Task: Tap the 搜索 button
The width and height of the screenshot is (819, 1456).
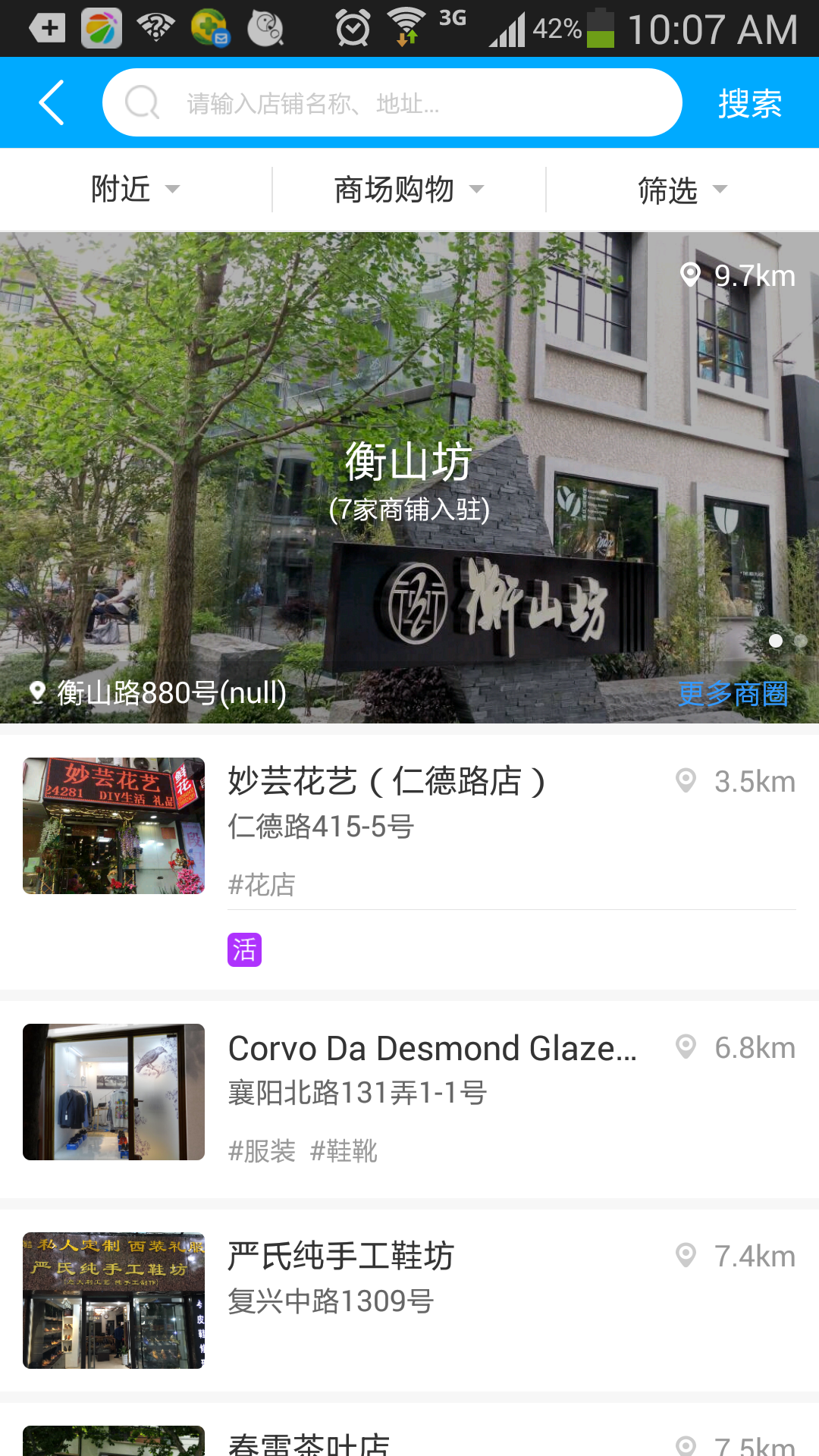Action: (x=750, y=103)
